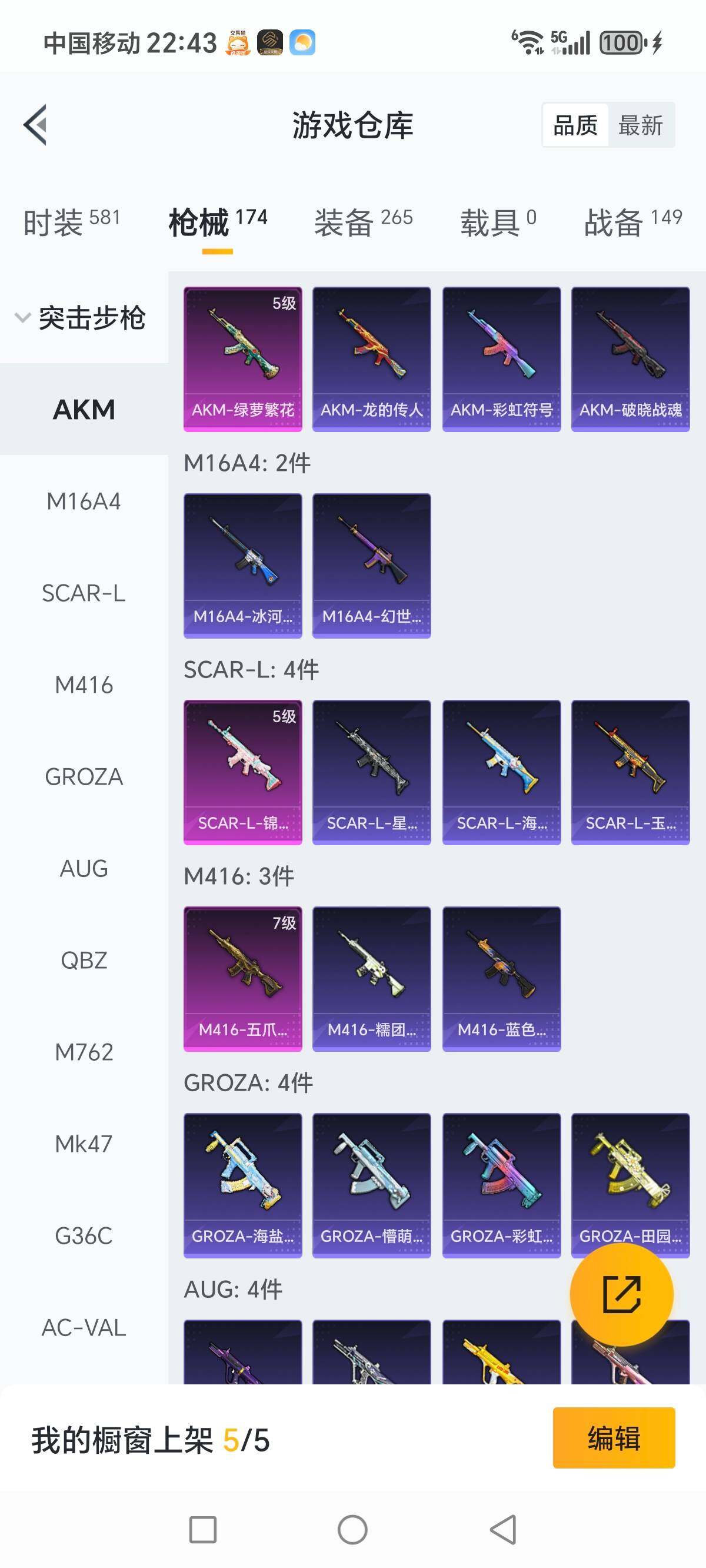Open the AKM-绿萝繁花 skin card

tap(243, 359)
